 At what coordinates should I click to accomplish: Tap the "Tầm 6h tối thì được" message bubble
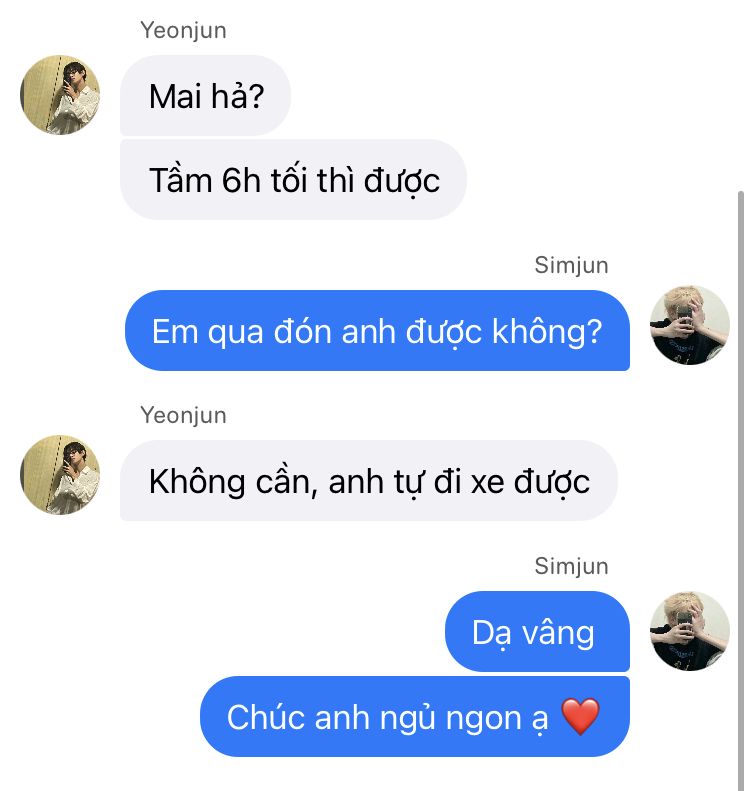(293, 180)
